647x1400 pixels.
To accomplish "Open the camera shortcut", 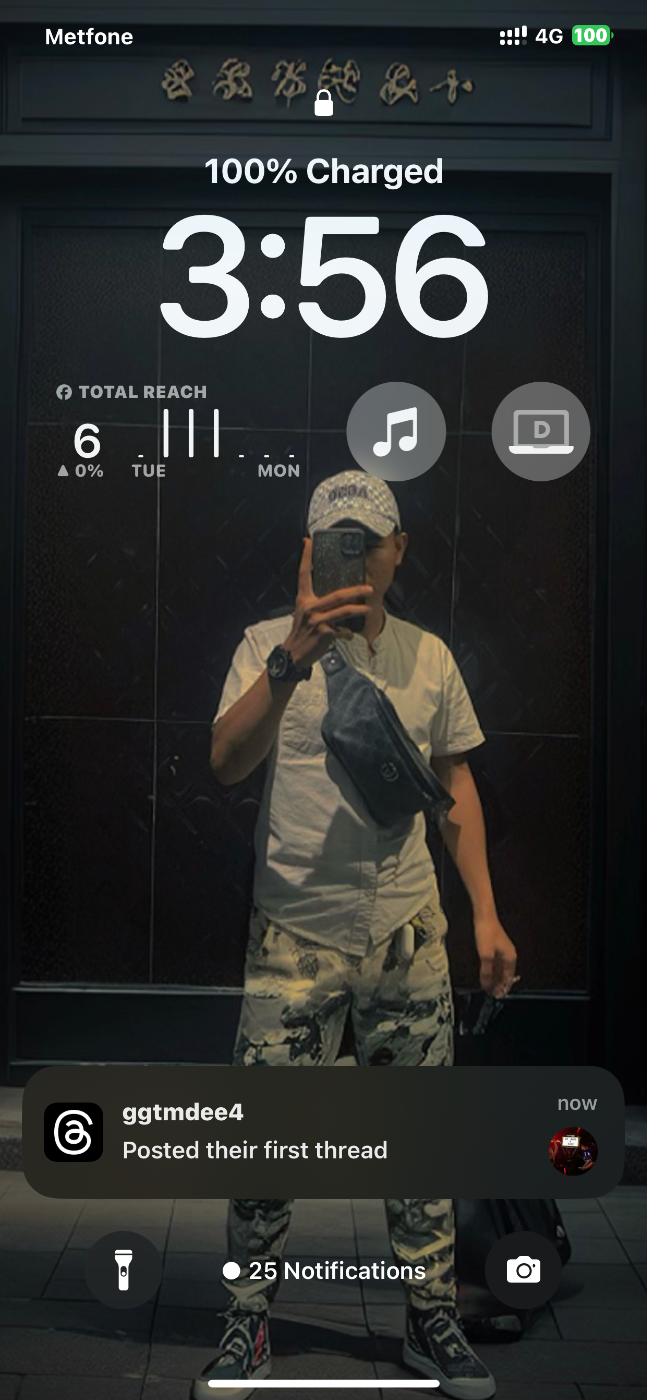I will (523, 1270).
